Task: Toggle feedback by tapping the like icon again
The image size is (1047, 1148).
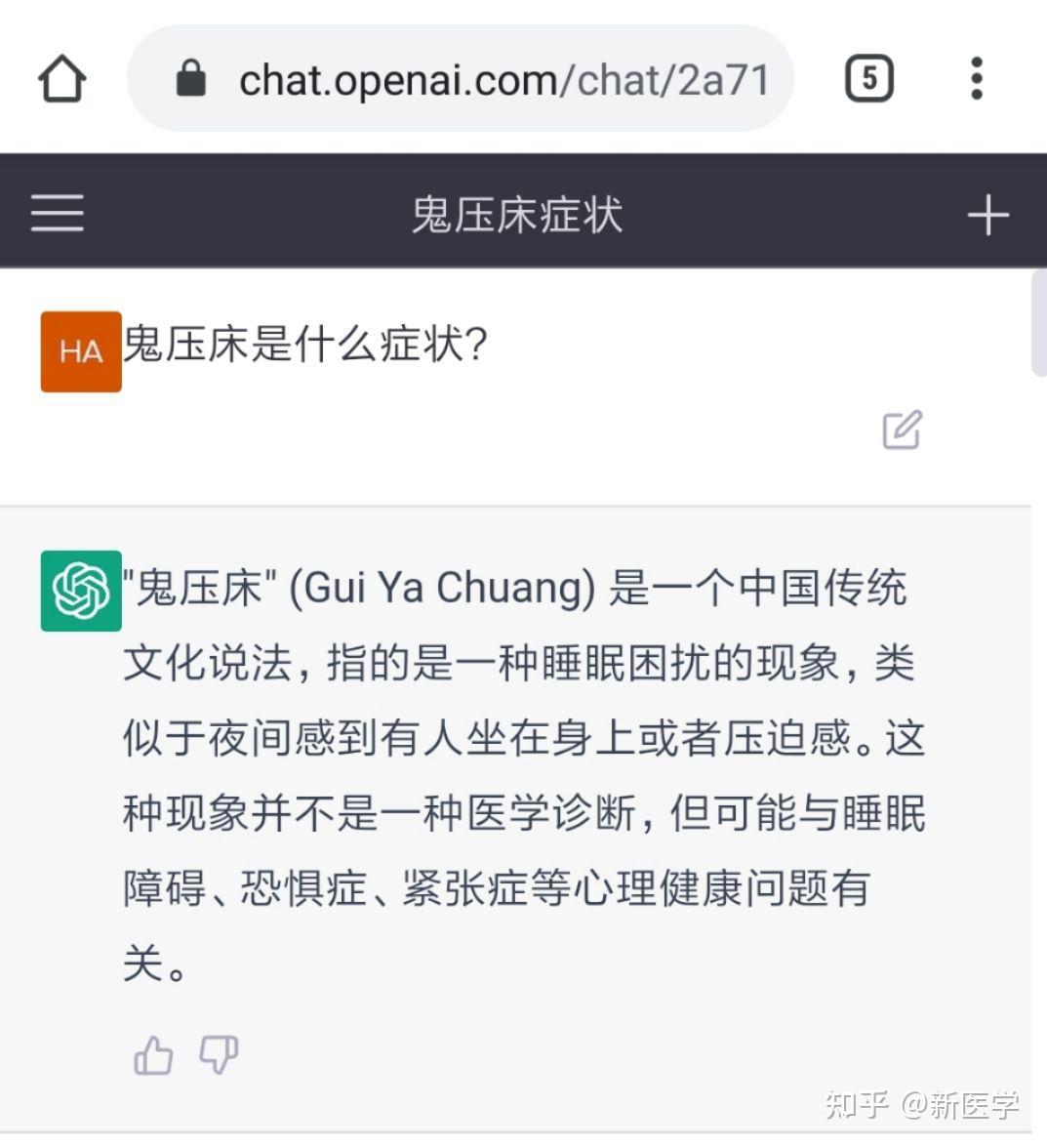Action: click(x=154, y=1055)
